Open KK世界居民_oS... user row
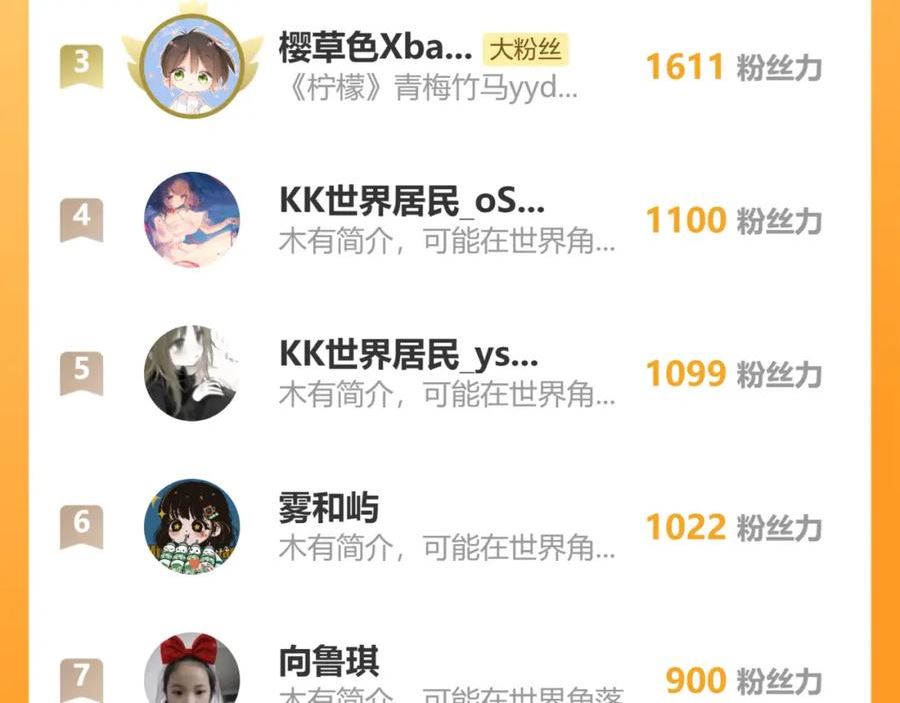Viewport: 900px width, 703px height. [x=449, y=220]
